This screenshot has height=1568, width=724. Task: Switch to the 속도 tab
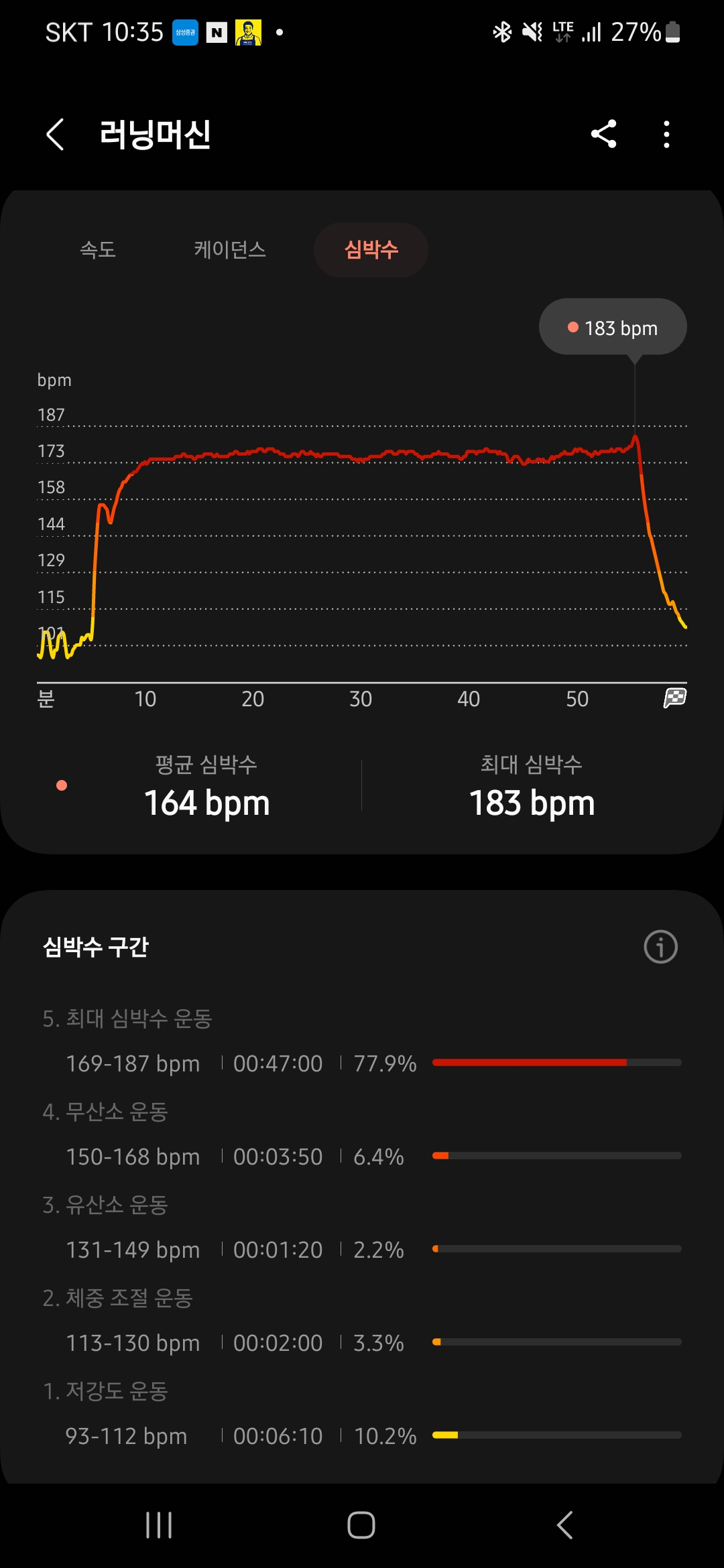(x=98, y=250)
